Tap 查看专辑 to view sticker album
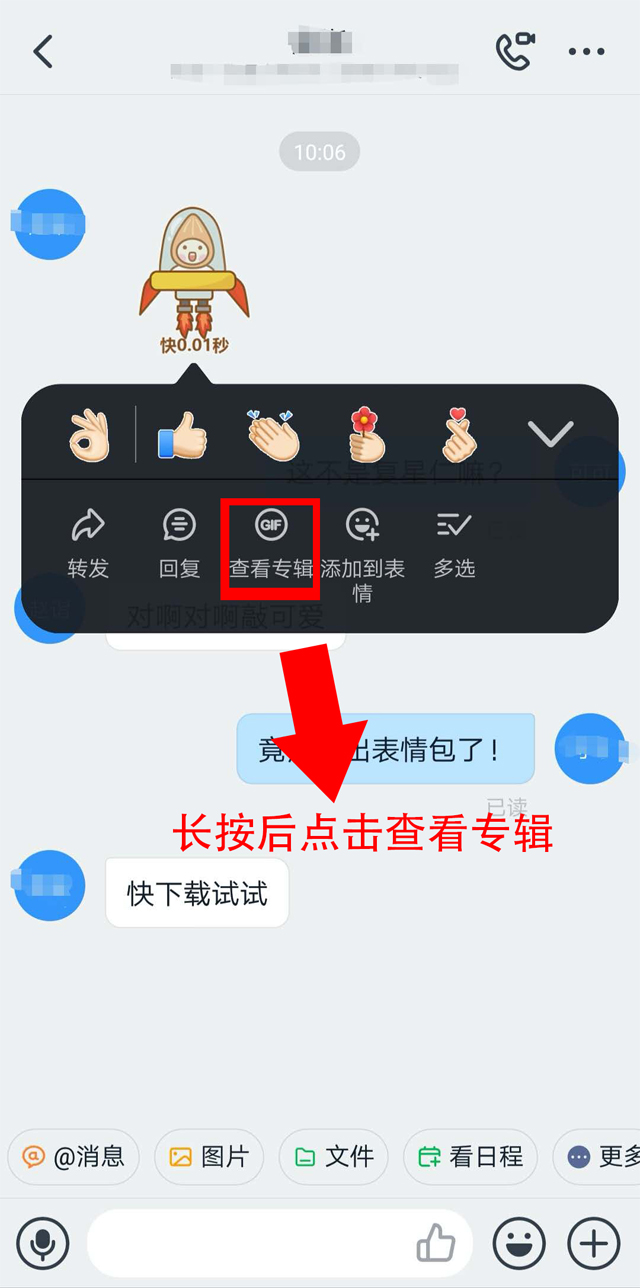Viewport: 640px width, 1288px height. [x=271, y=543]
